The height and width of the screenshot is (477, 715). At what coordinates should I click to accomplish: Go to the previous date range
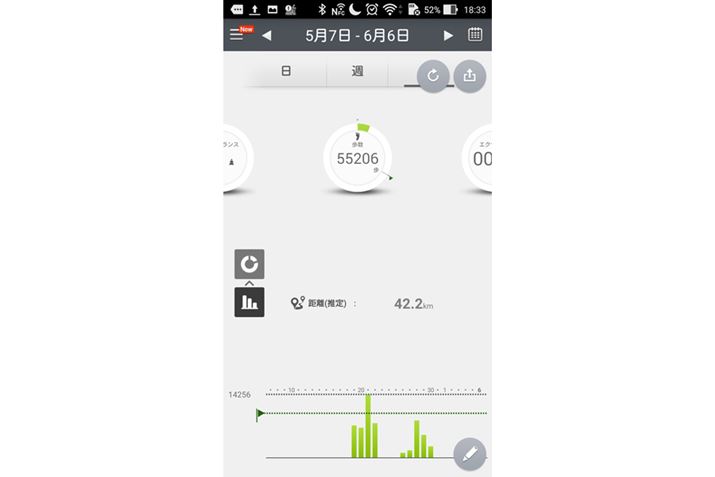(x=267, y=35)
